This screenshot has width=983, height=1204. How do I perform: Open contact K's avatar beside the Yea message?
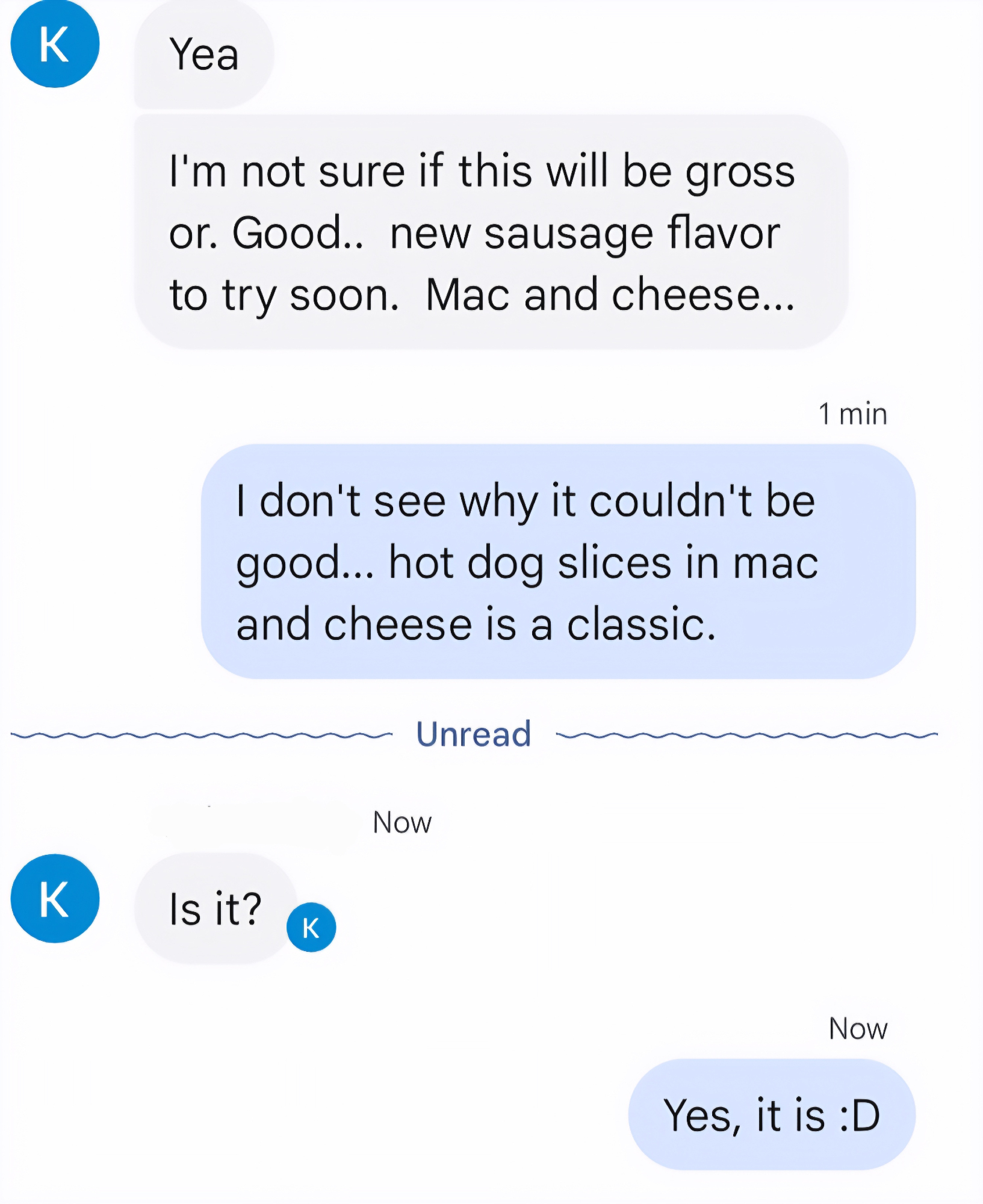tap(55, 44)
